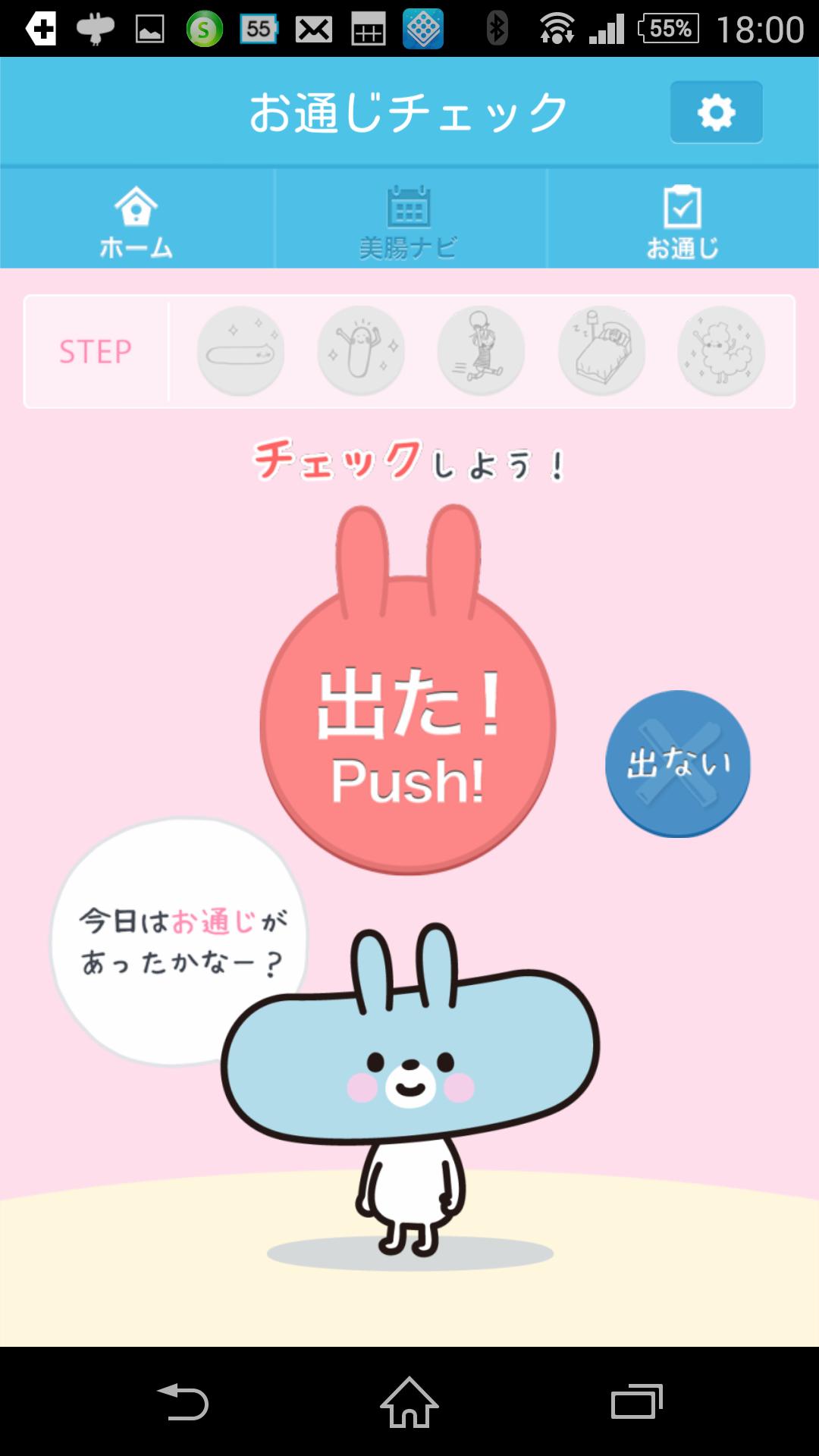This screenshot has height=1456, width=819.
Task: Go to the system home screen
Action: [409, 1401]
